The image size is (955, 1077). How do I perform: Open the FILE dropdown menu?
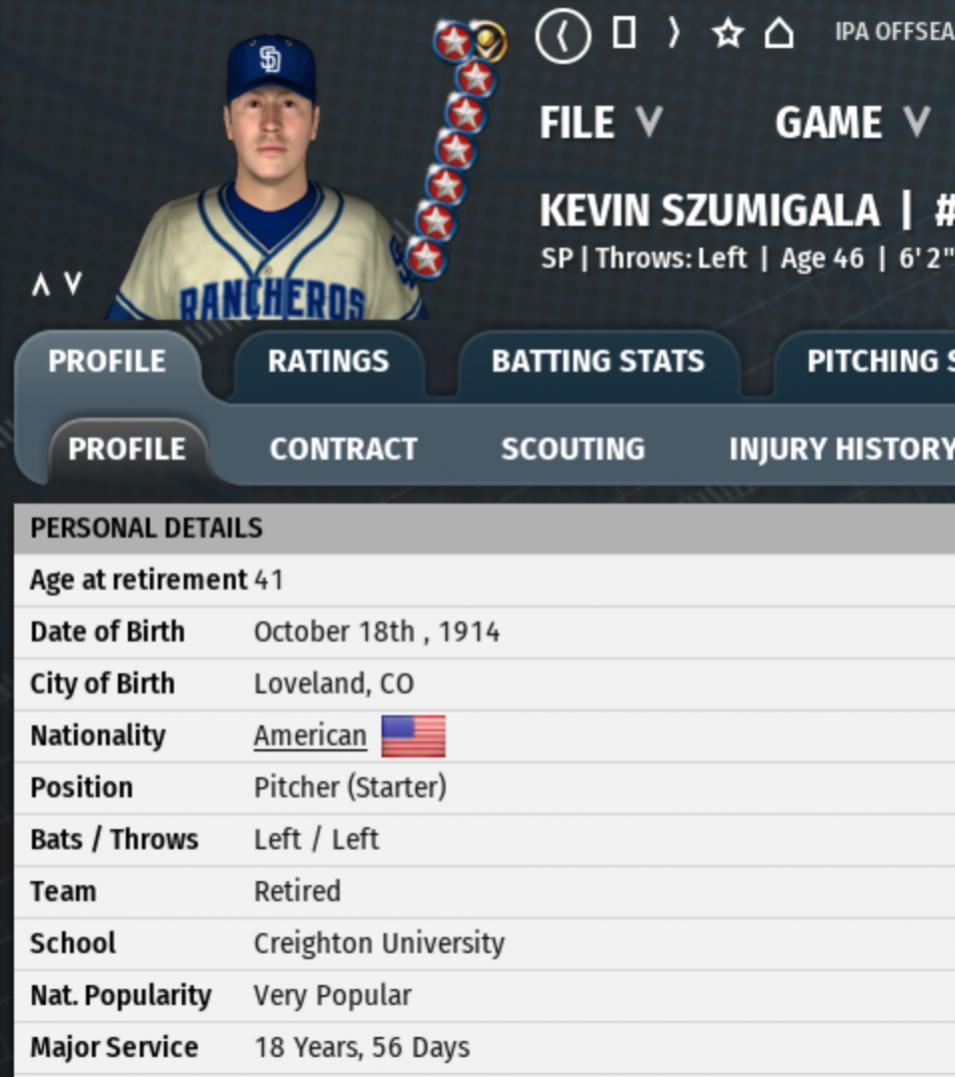point(600,123)
